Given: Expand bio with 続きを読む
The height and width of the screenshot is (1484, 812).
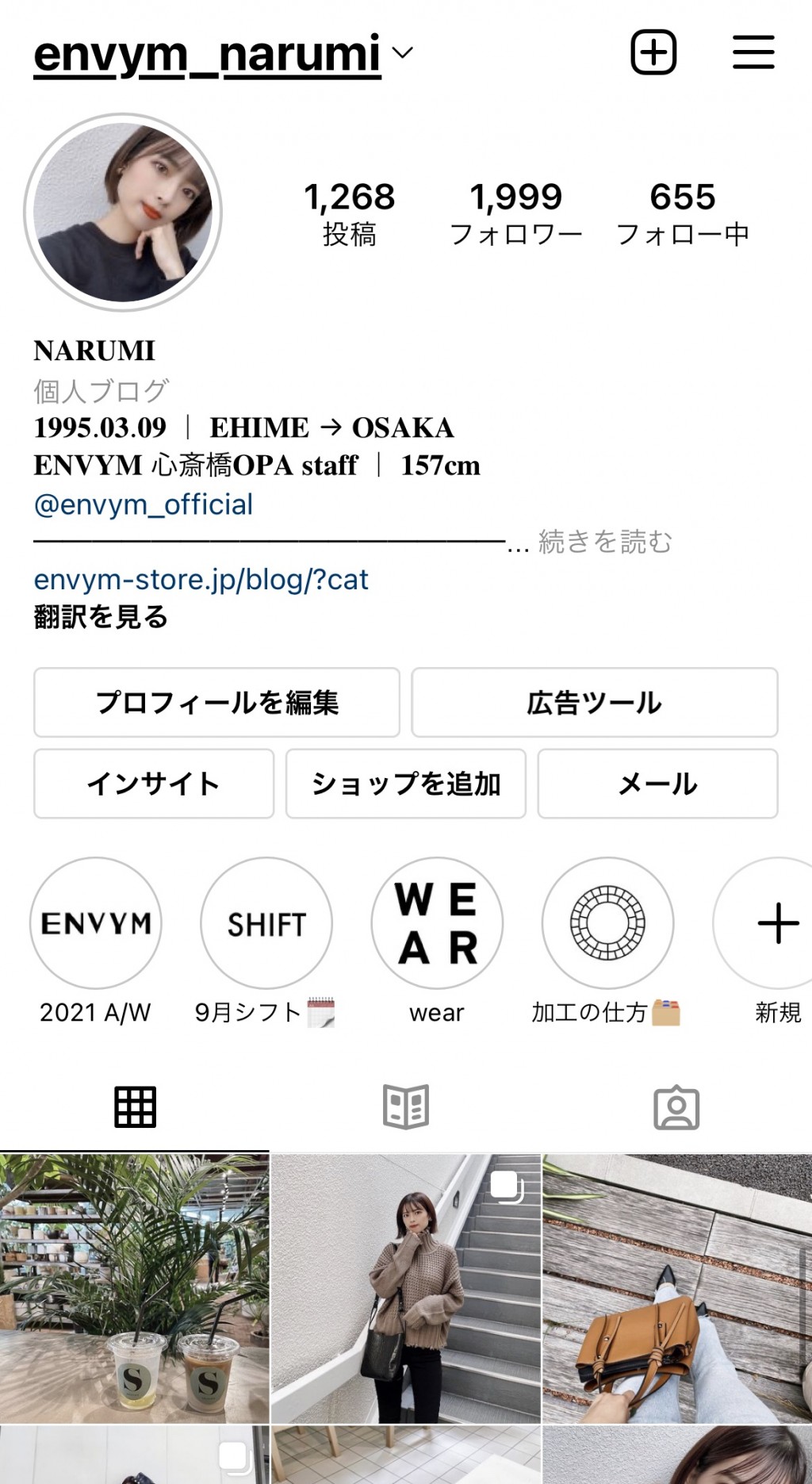Looking at the screenshot, I should point(605,542).
